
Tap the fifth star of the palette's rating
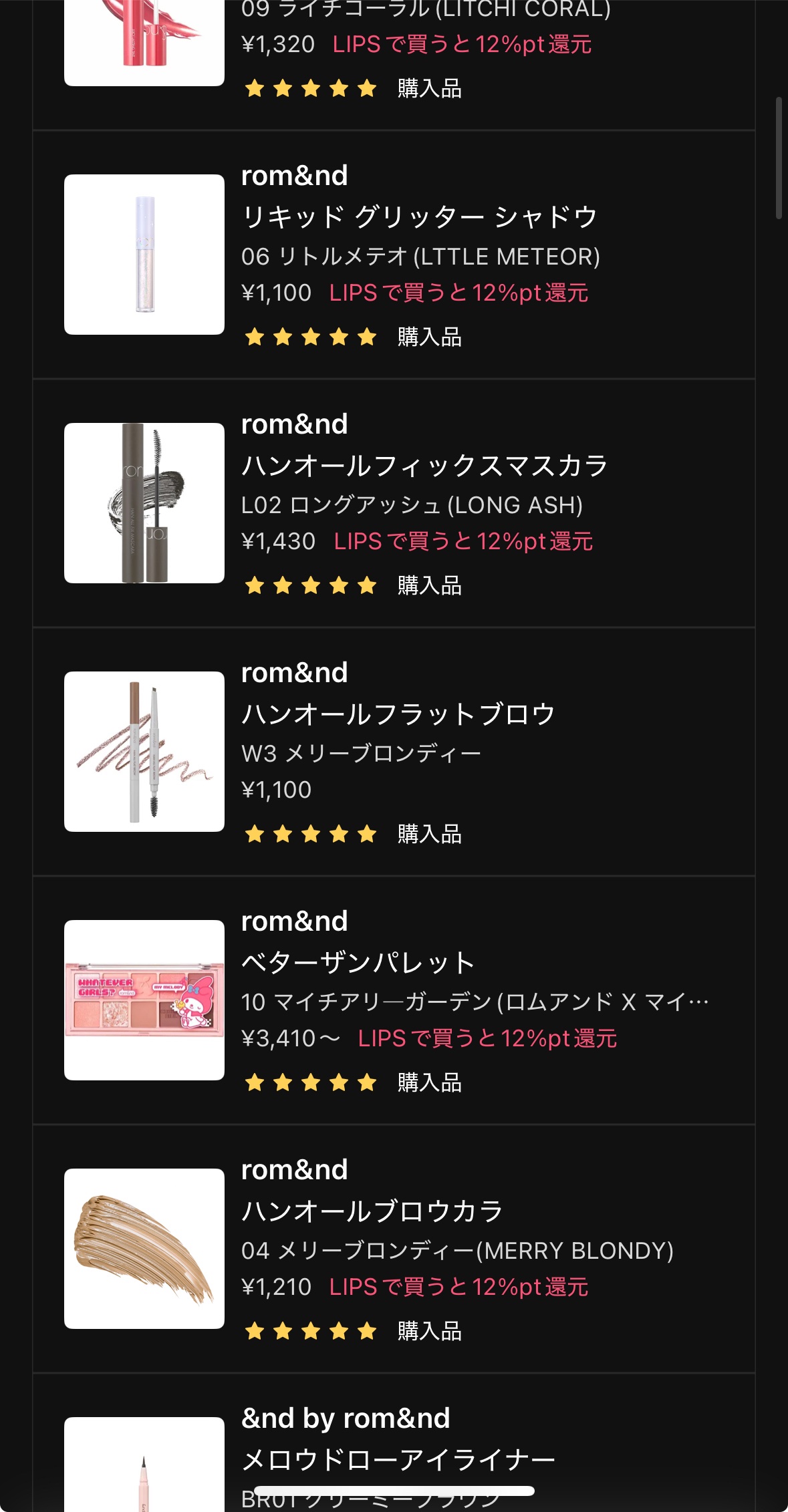pyautogui.click(x=367, y=1084)
